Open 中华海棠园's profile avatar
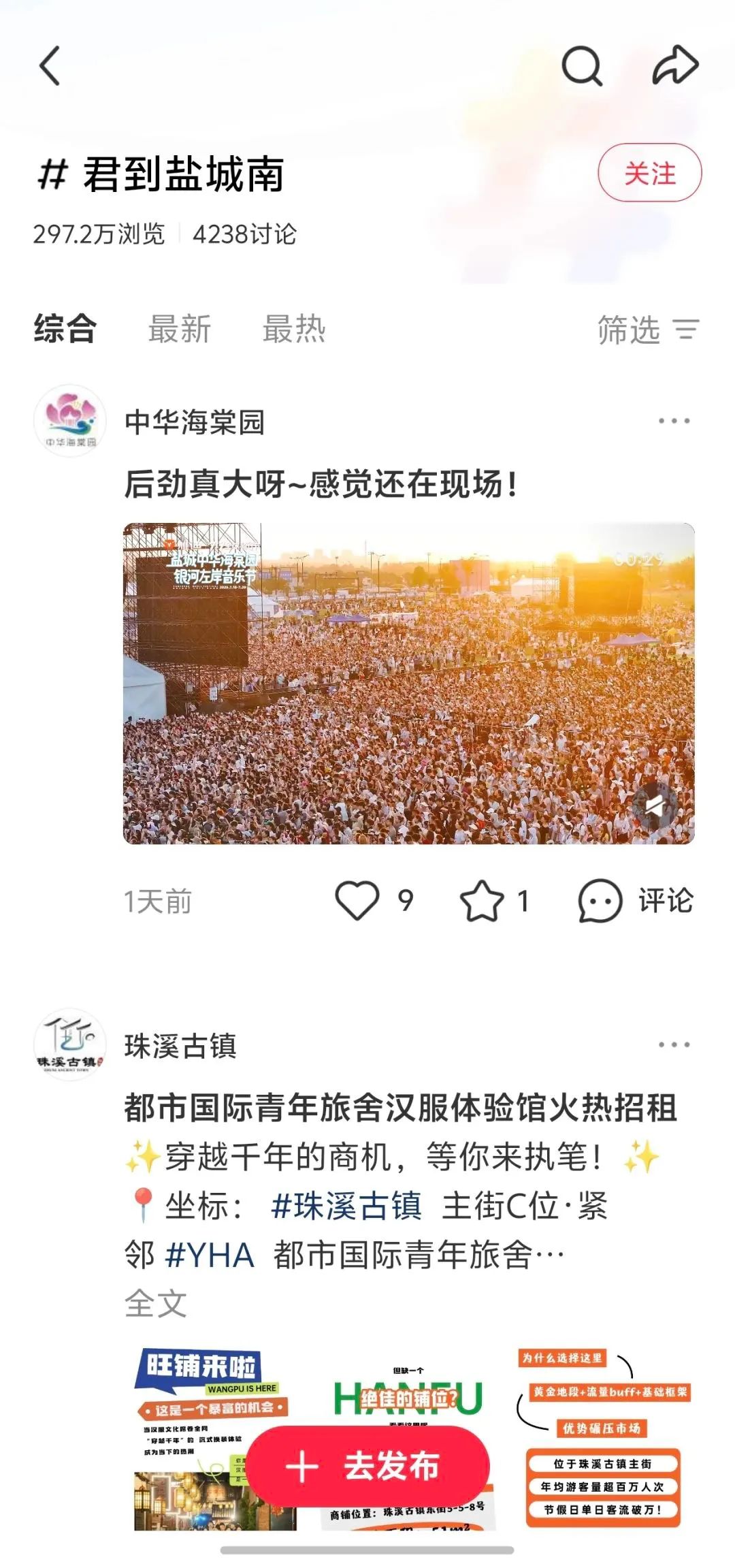Viewport: 735px width, 1568px height. (70, 421)
